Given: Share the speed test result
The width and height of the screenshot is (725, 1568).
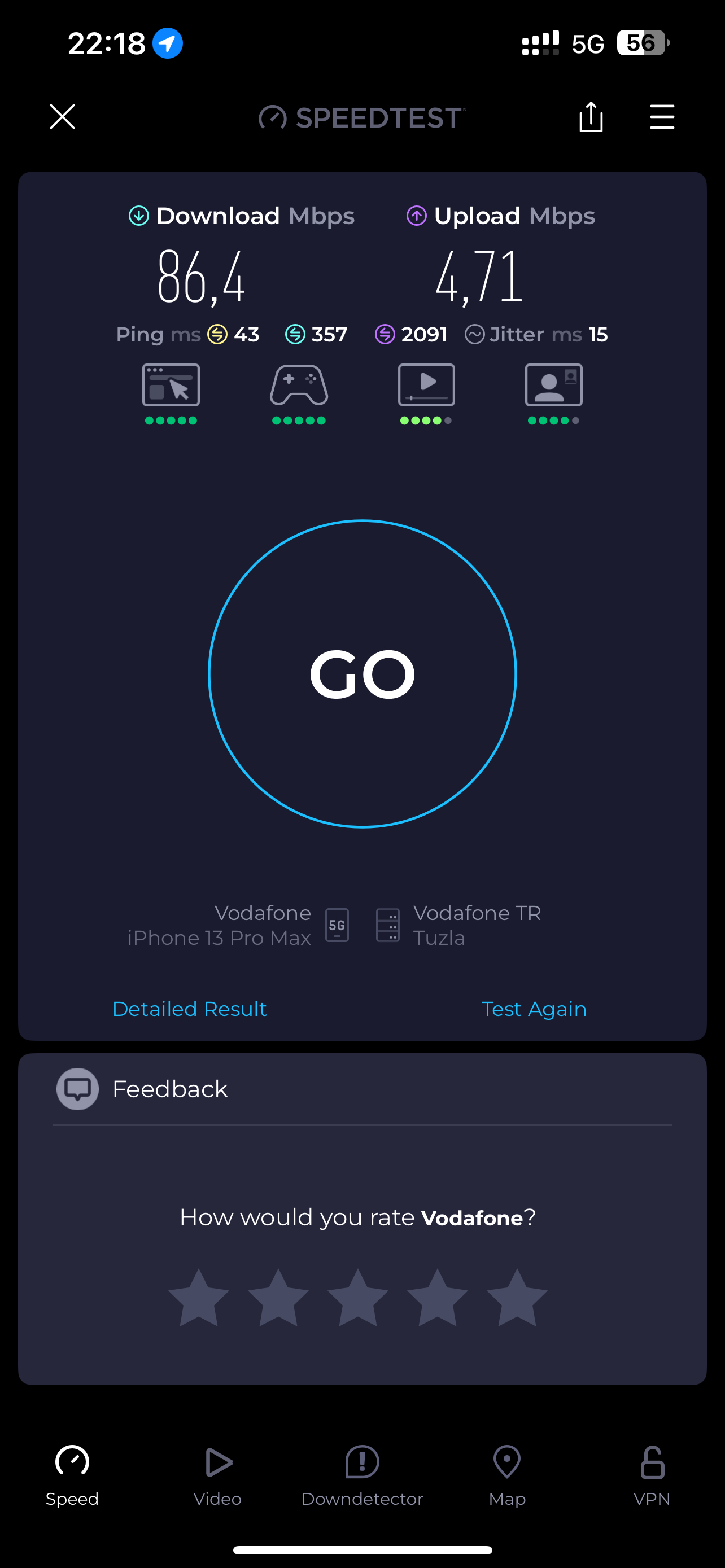Looking at the screenshot, I should [591, 116].
